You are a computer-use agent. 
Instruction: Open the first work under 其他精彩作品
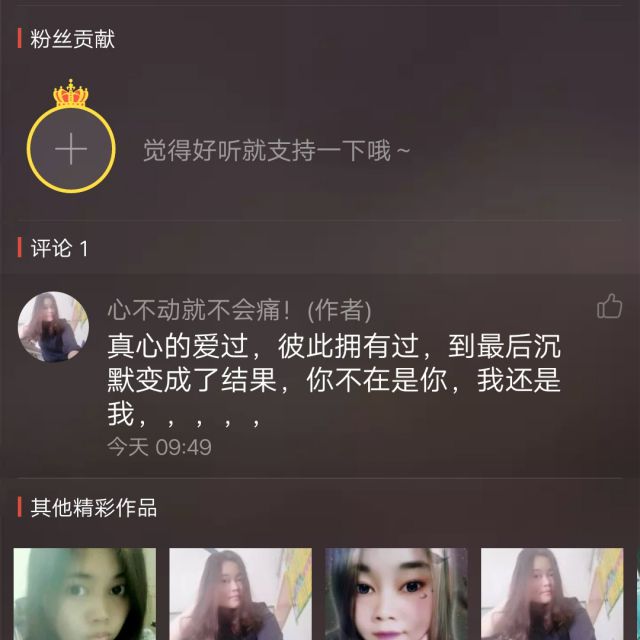(84, 594)
